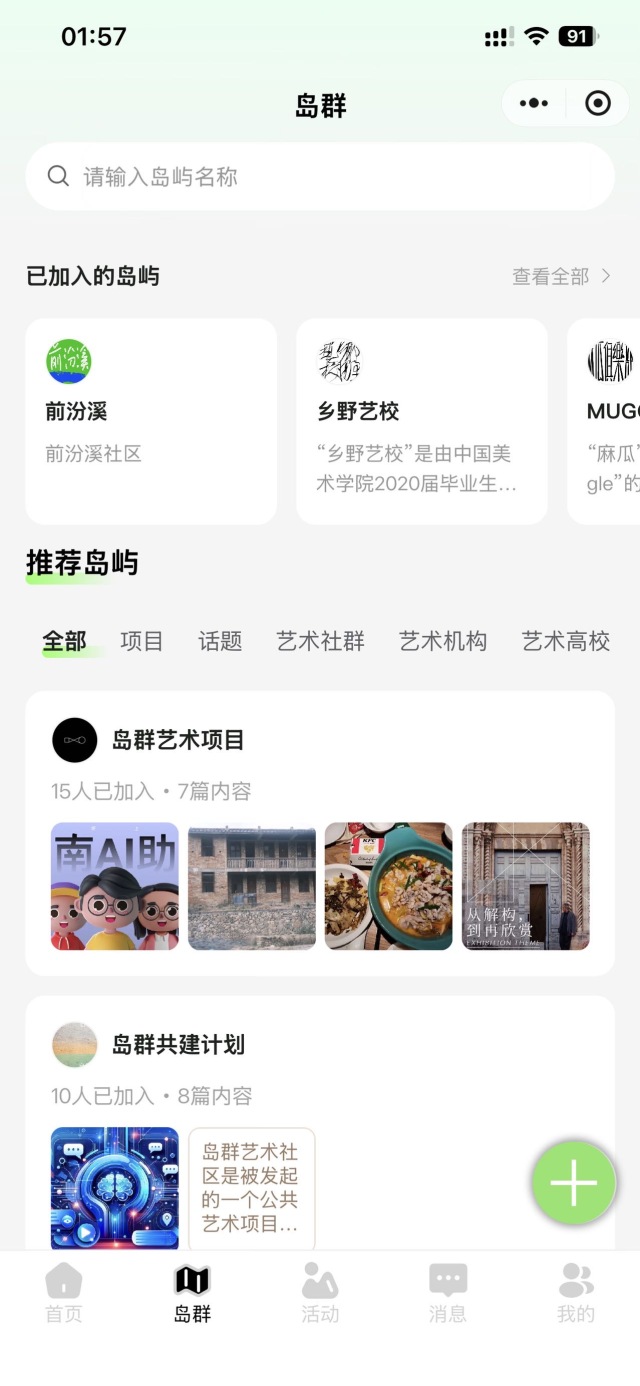This screenshot has height=1386, width=640.
Task: Go to the 首页 tab
Action: 64,1293
